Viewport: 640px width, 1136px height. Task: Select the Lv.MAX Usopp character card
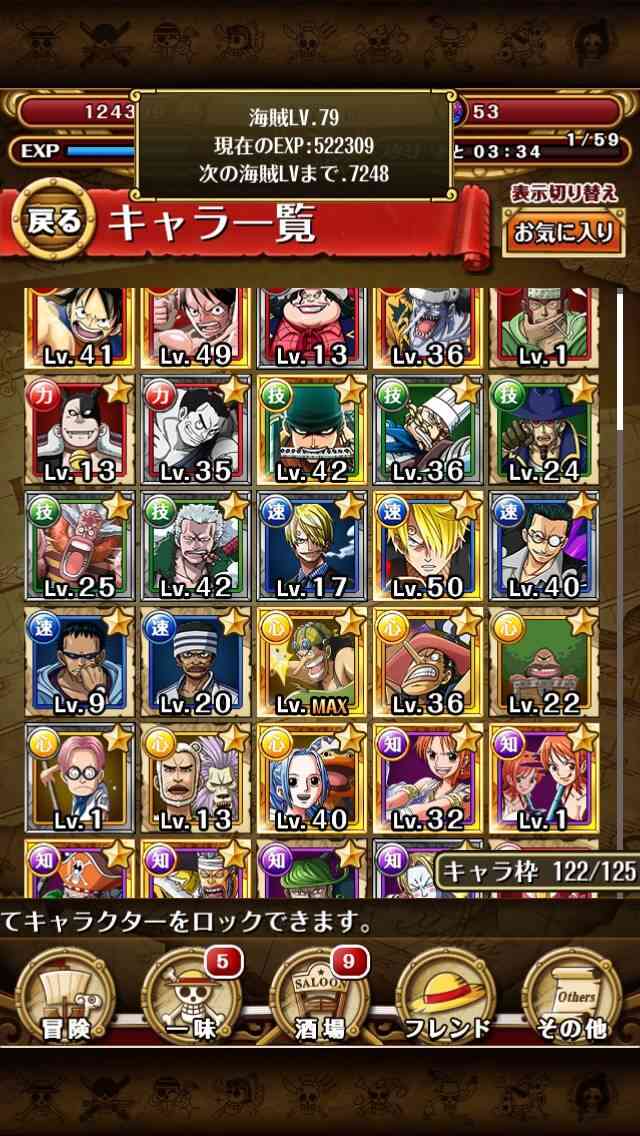[312, 661]
